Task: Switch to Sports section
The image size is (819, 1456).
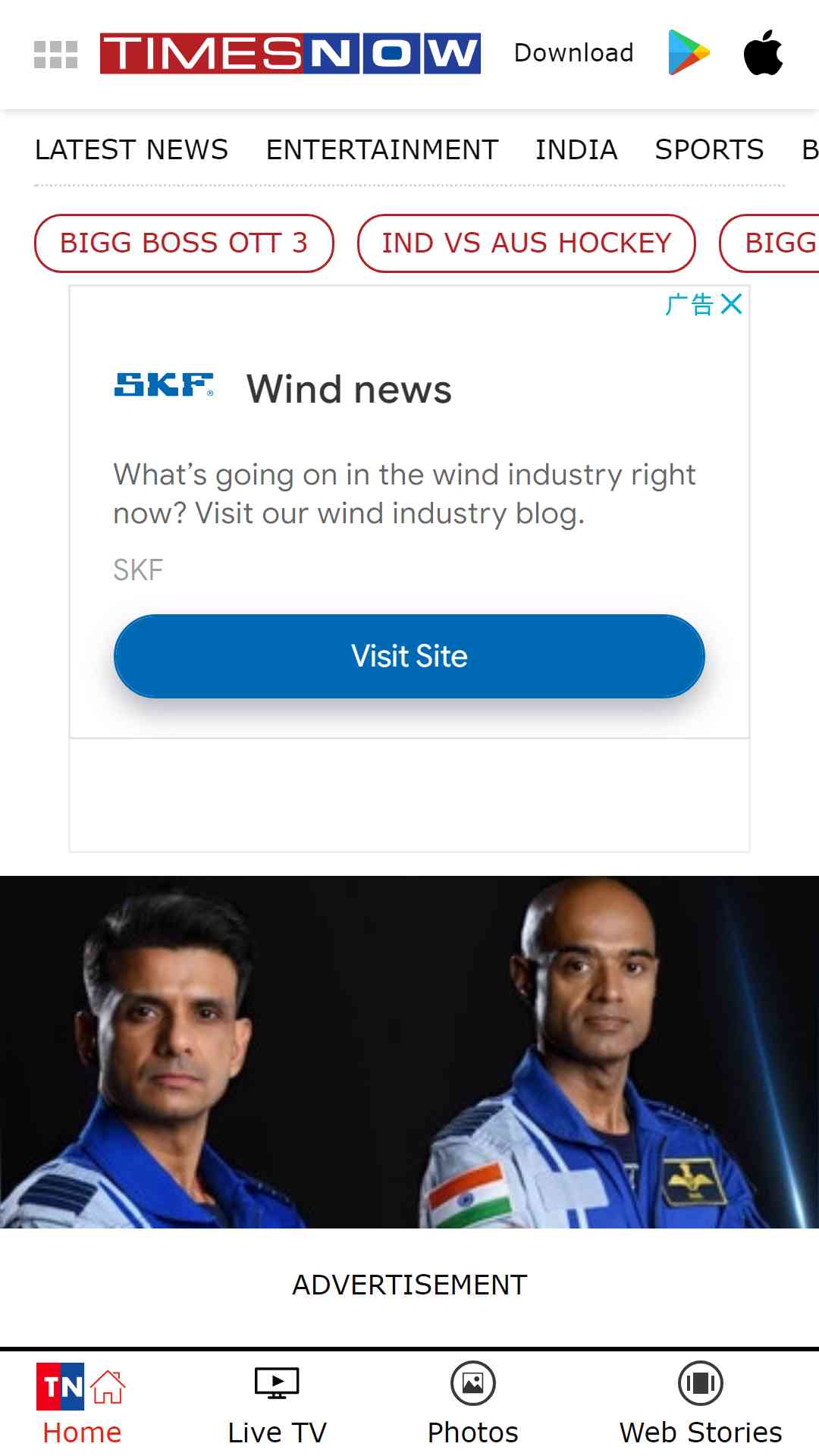Action: tap(709, 149)
